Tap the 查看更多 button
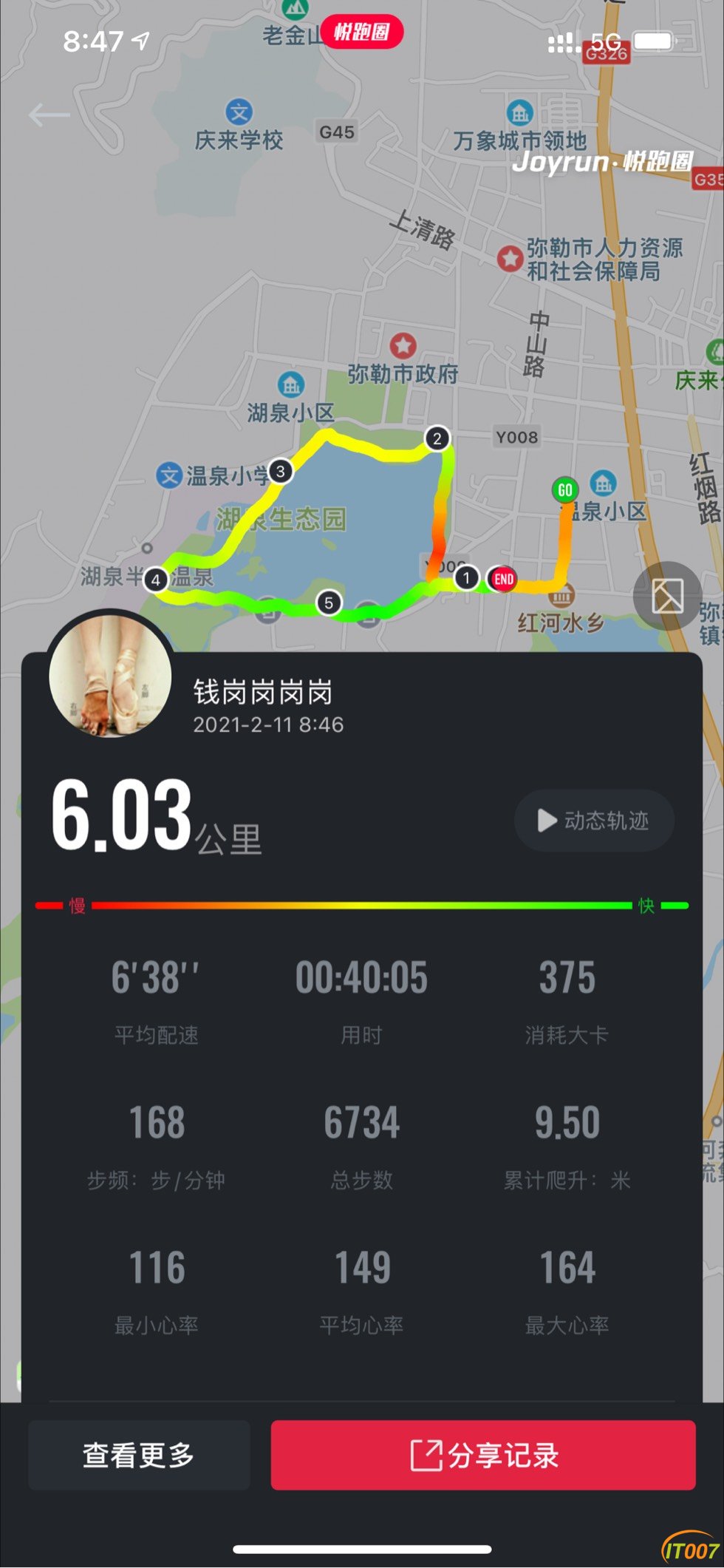The height and width of the screenshot is (1568, 724). tap(139, 1455)
